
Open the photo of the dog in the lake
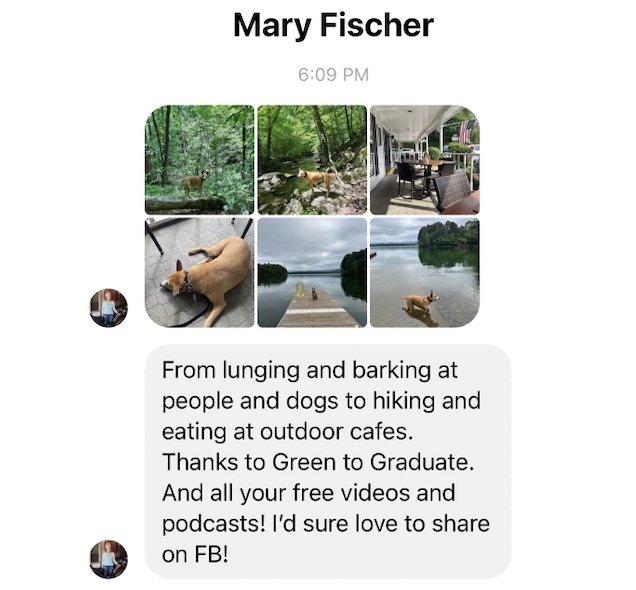pyautogui.click(x=424, y=273)
